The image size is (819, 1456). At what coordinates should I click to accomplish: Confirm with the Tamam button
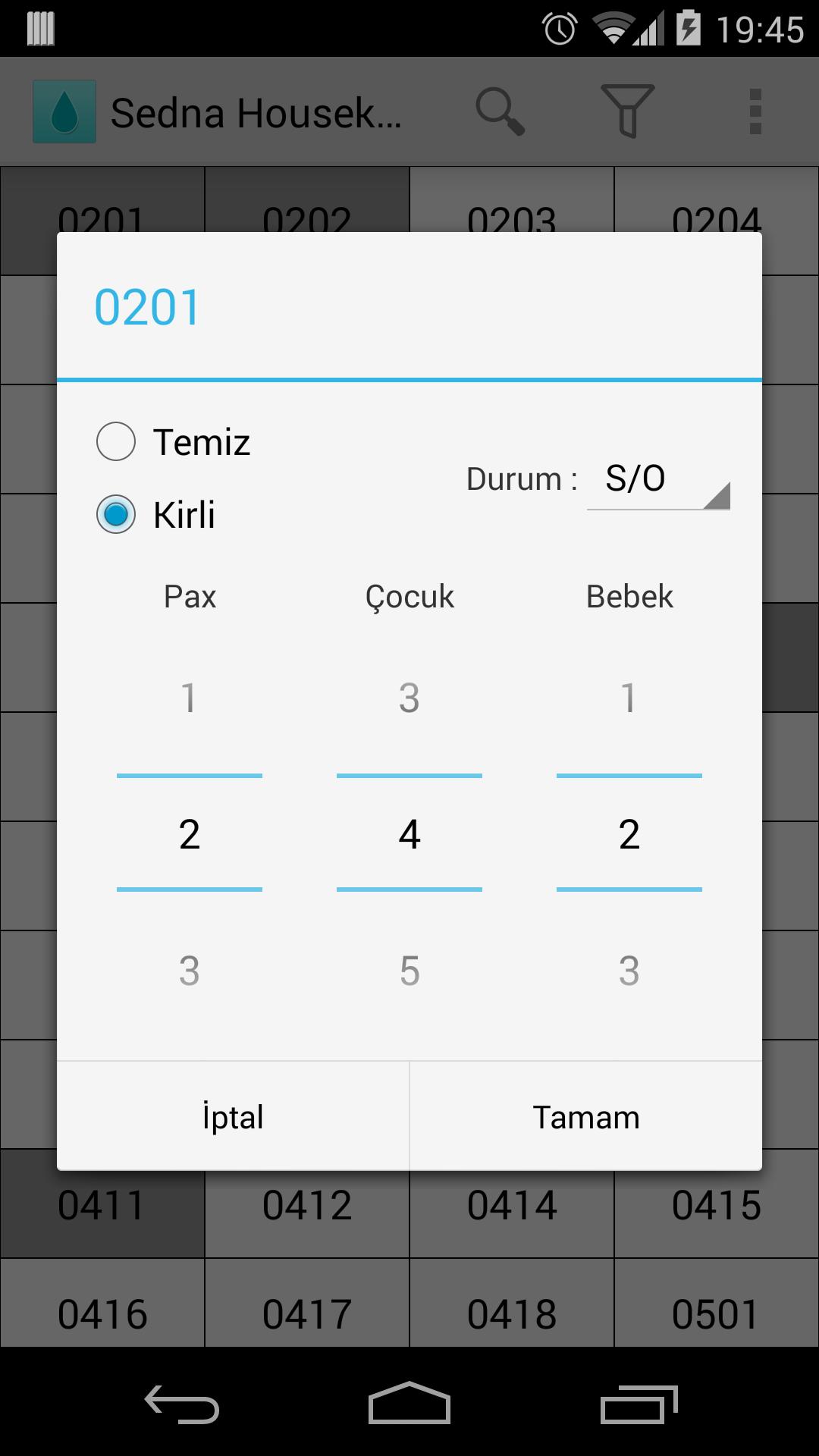[585, 1117]
